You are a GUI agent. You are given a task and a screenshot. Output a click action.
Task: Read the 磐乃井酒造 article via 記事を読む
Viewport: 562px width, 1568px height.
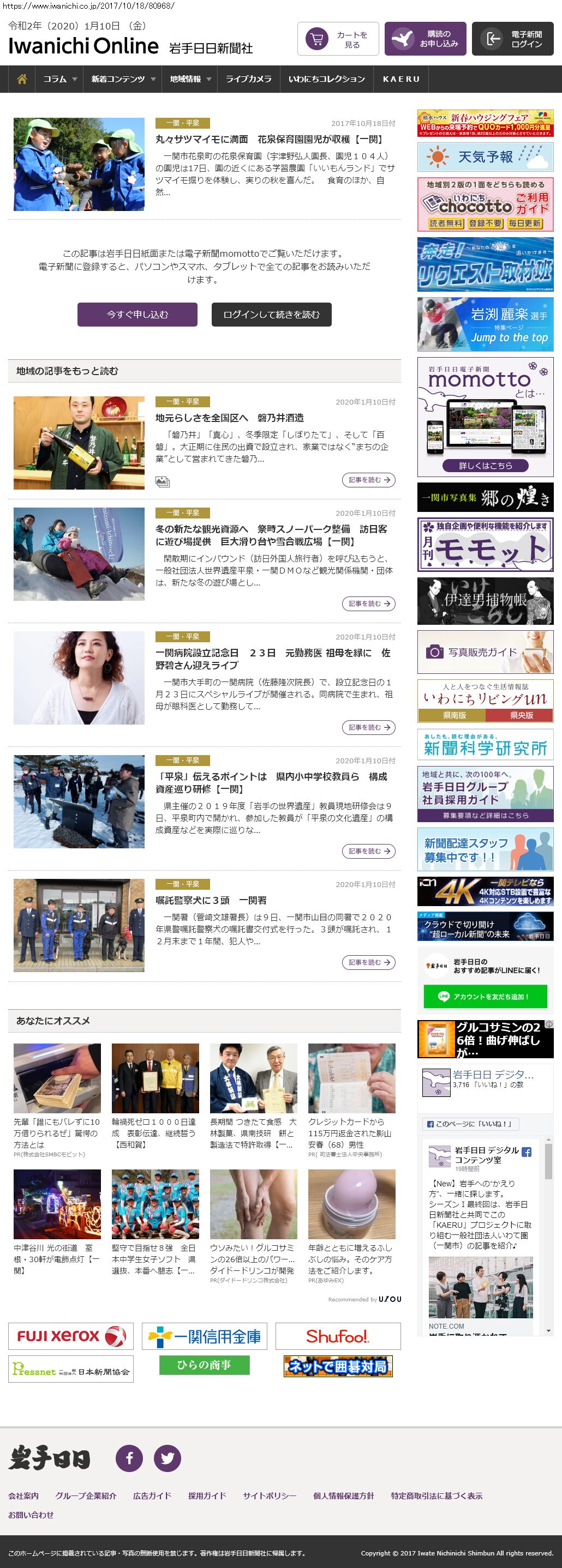pyautogui.click(x=368, y=480)
